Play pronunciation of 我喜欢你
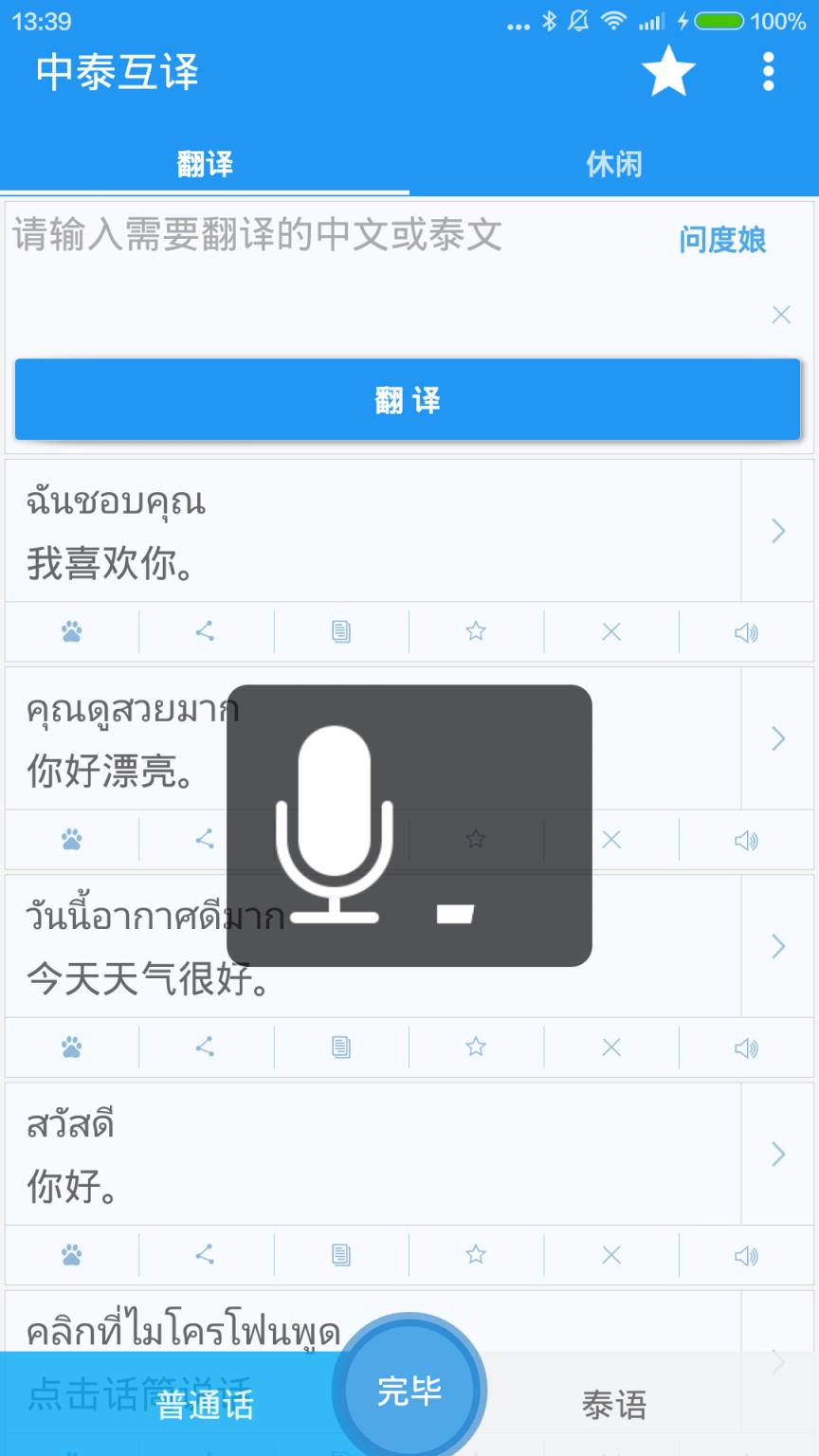The width and height of the screenshot is (819, 1456). tap(747, 631)
